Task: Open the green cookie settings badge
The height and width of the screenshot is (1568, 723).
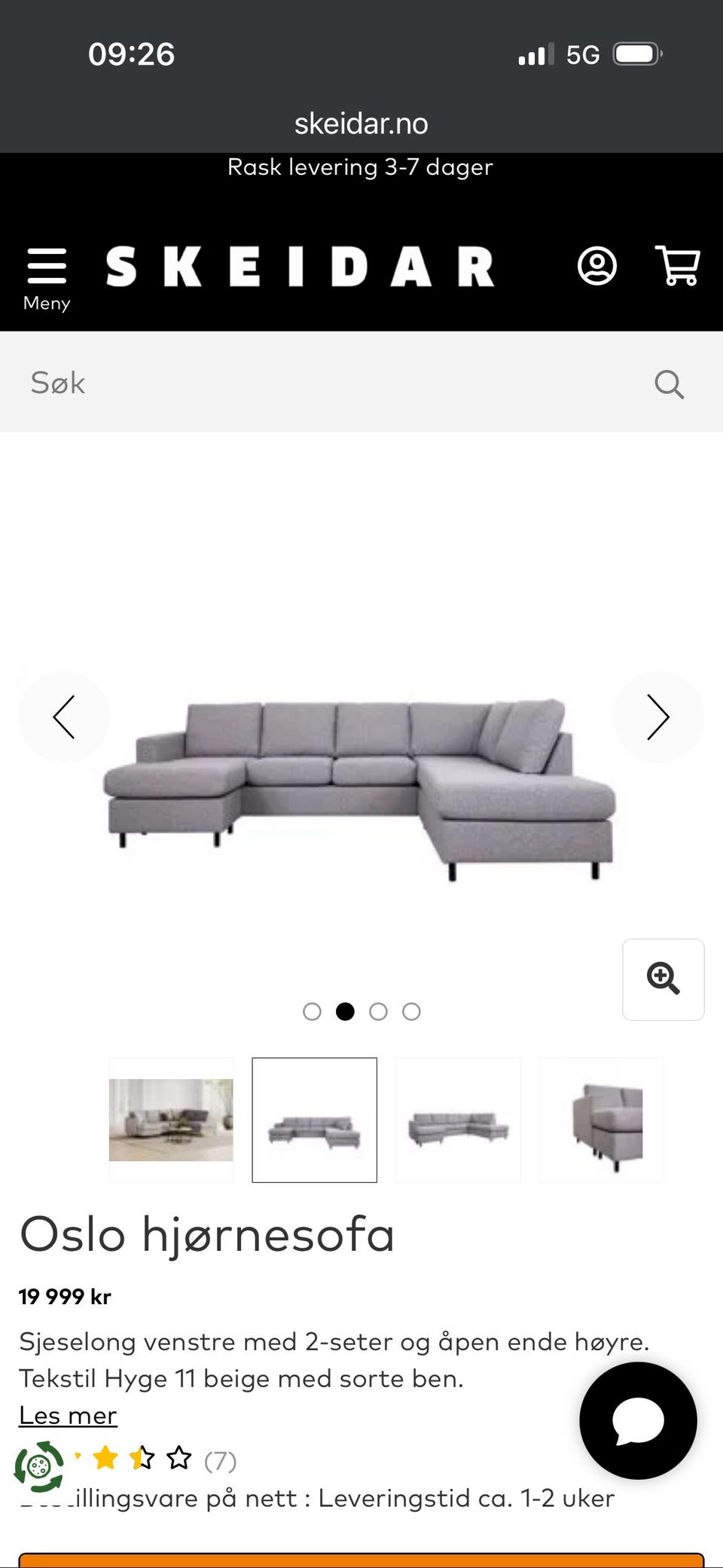Action: [39, 1466]
